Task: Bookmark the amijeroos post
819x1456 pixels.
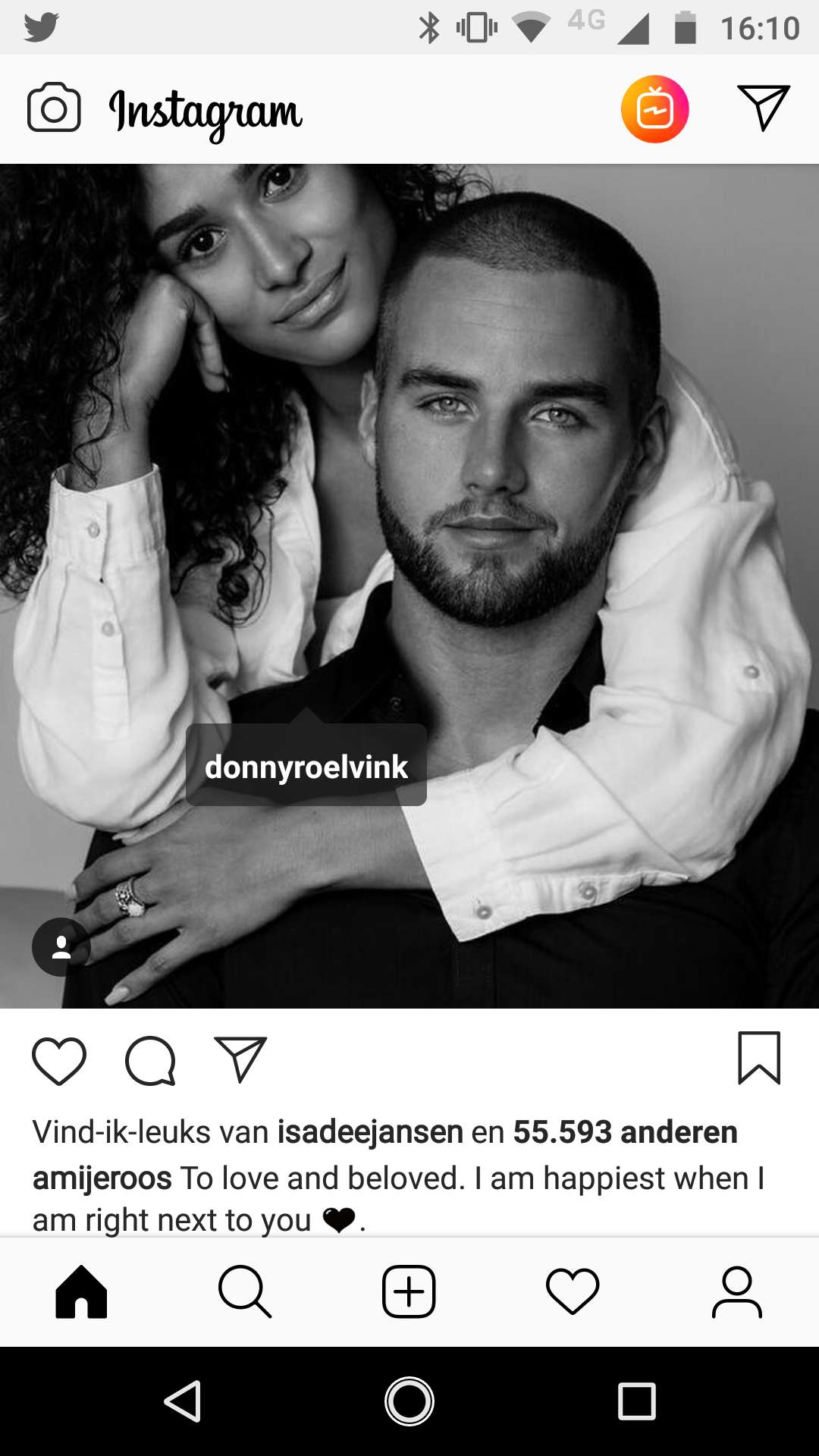Action: tap(758, 1057)
